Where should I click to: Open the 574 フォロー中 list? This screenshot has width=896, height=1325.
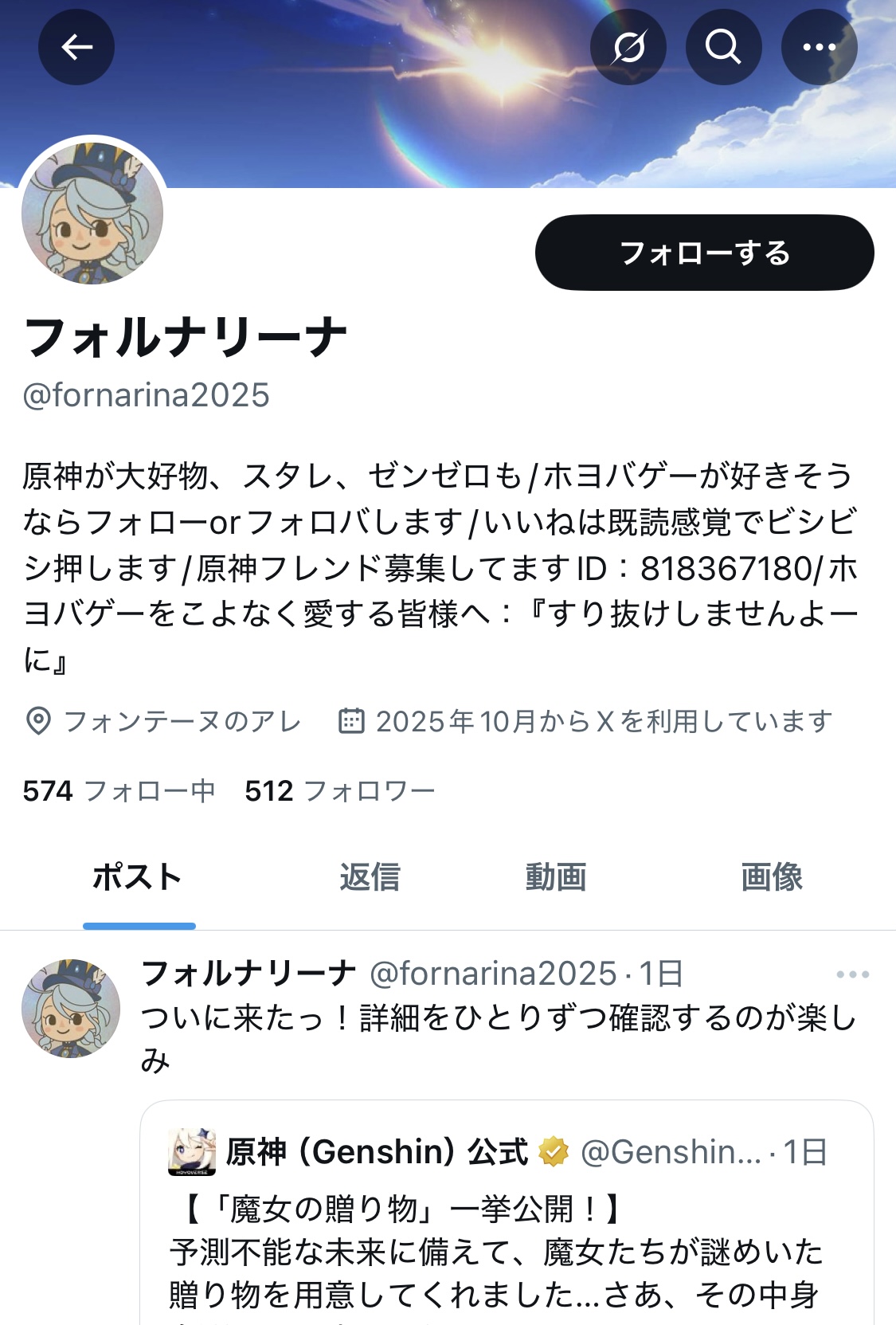(119, 790)
